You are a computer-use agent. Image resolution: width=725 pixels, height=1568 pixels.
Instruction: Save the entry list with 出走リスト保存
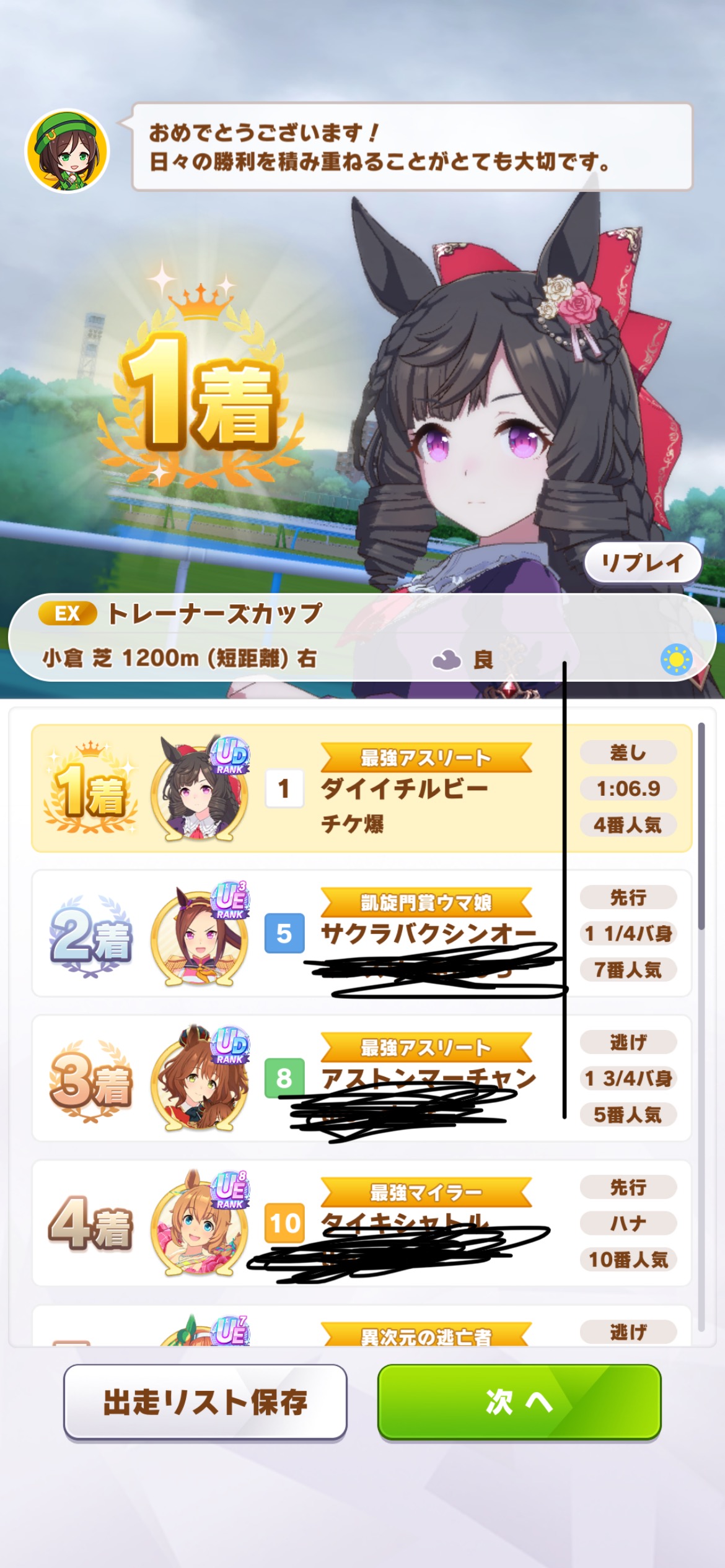[205, 1402]
